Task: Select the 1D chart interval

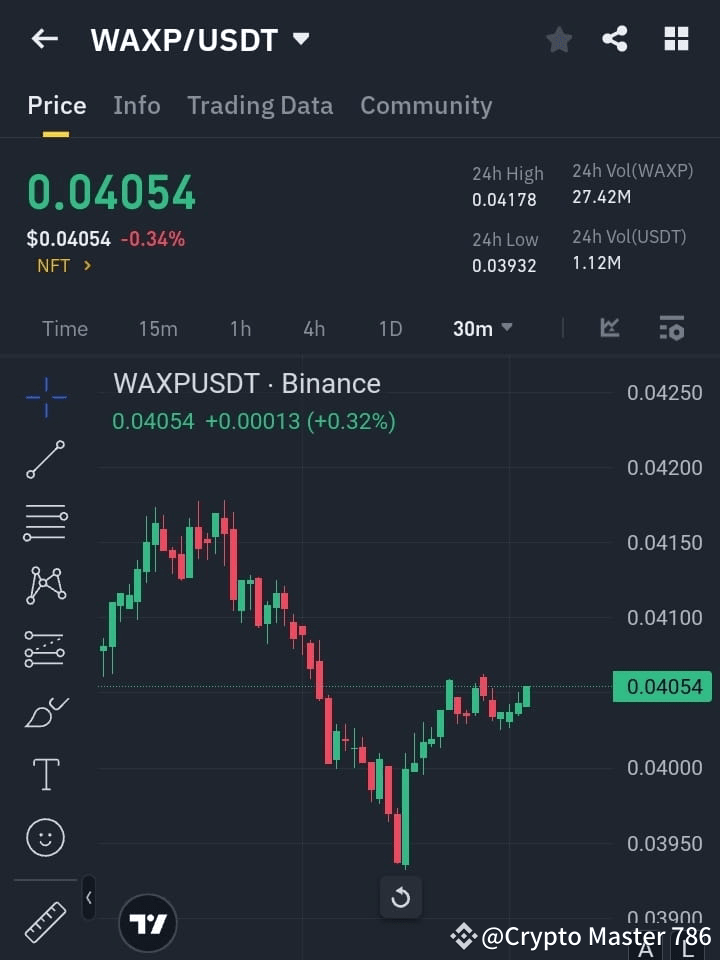Action: pyautogui.click(x=390, y=329)
